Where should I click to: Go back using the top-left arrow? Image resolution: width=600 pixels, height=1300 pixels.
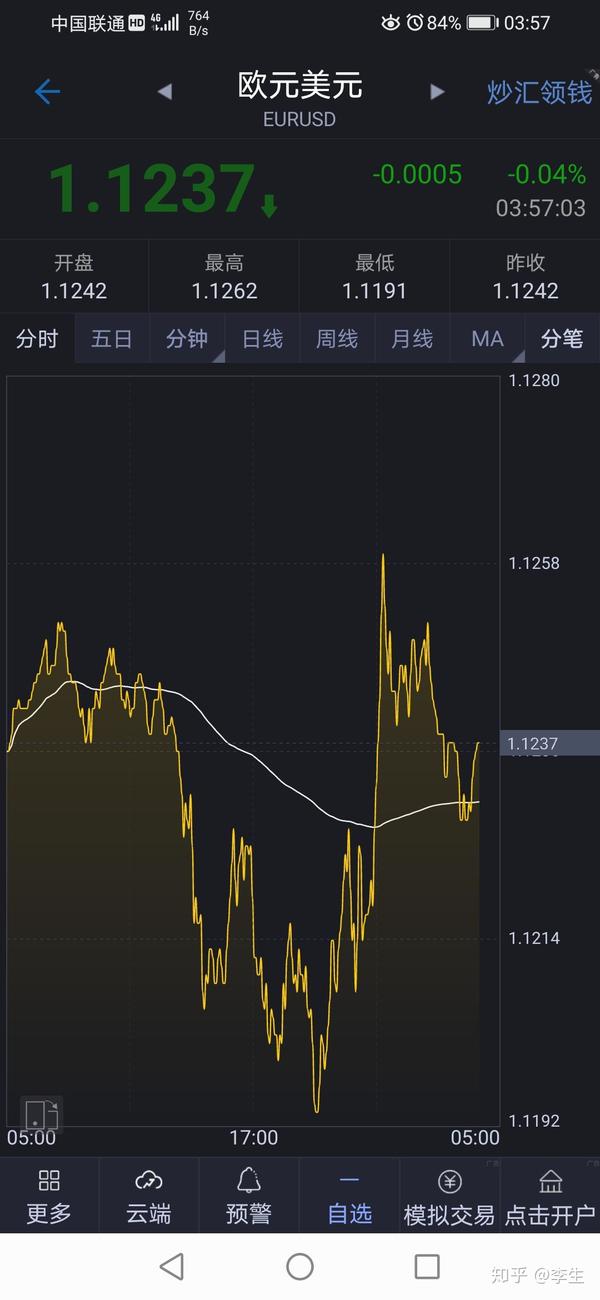[x=47, y=92]
